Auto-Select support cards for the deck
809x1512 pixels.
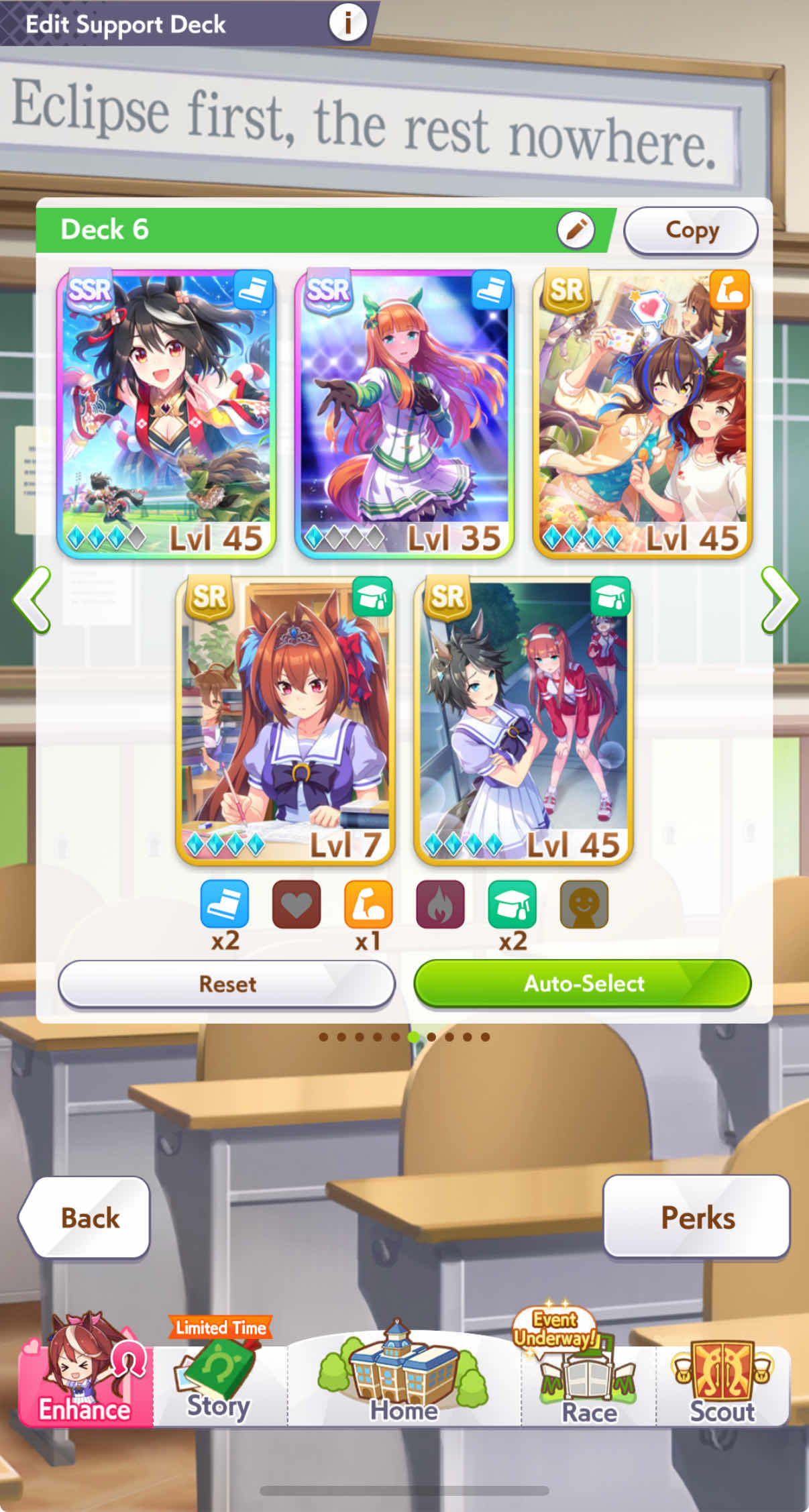[x=582, y=984]
